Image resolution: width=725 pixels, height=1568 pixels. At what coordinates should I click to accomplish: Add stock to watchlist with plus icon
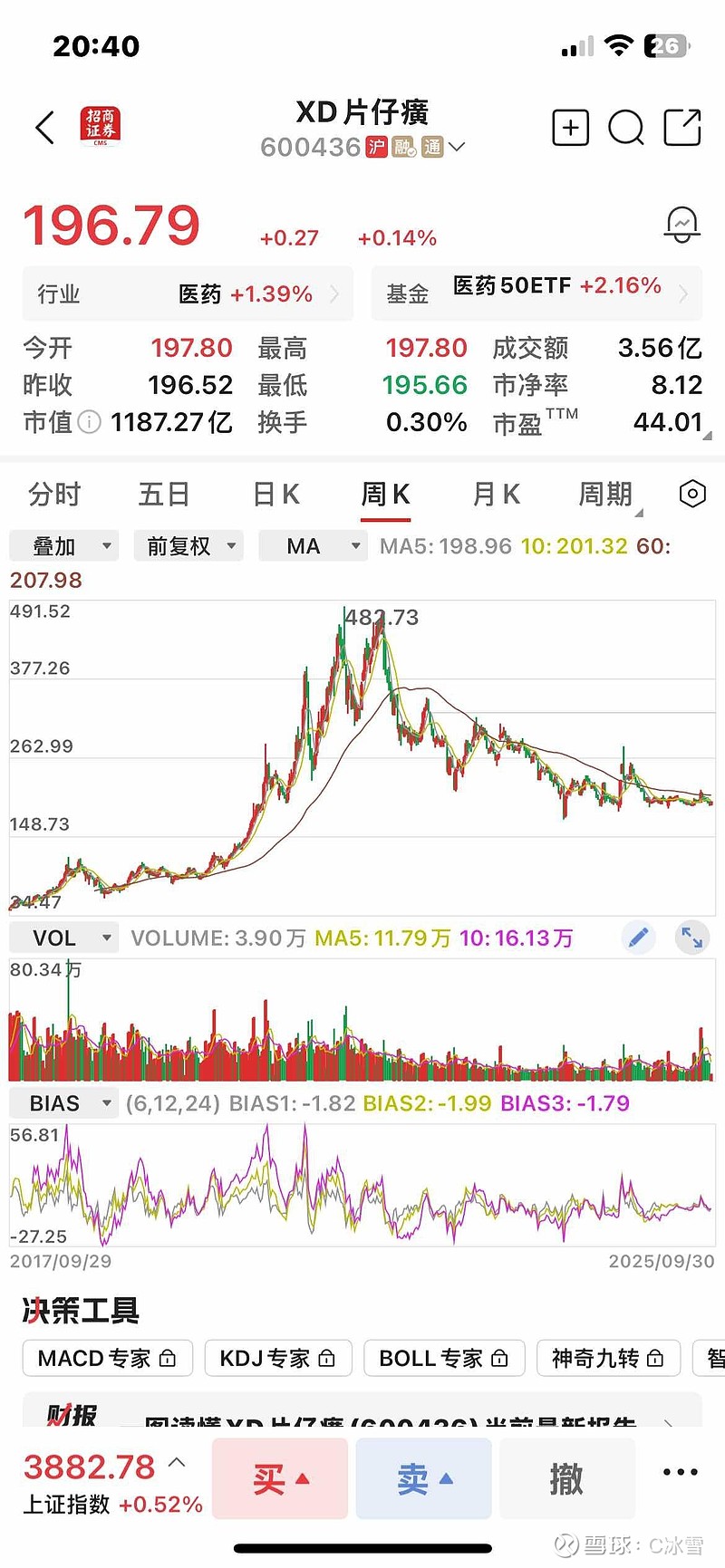(571, 128)
